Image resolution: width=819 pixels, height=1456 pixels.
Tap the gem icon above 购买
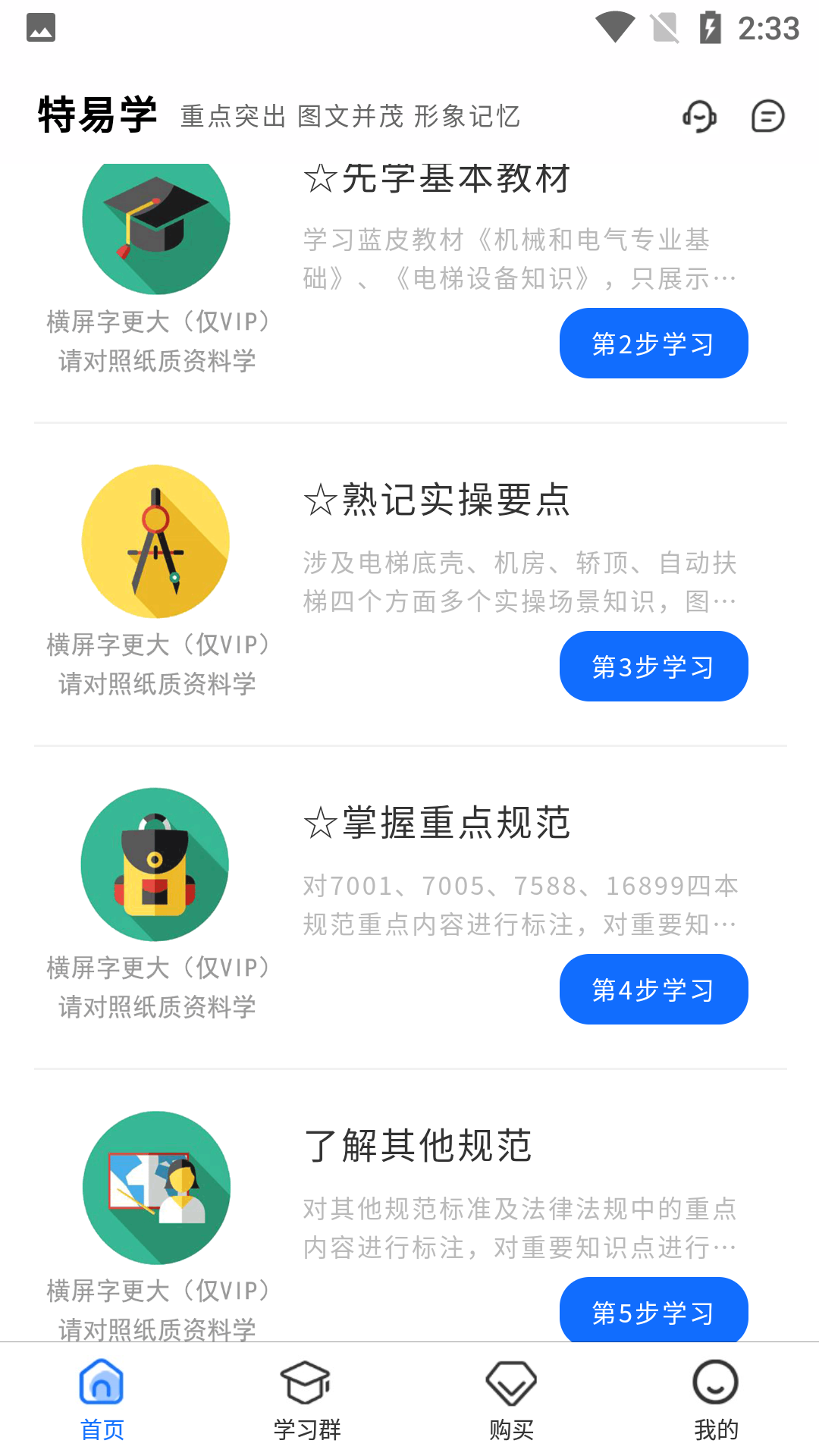pos(511,1382)
